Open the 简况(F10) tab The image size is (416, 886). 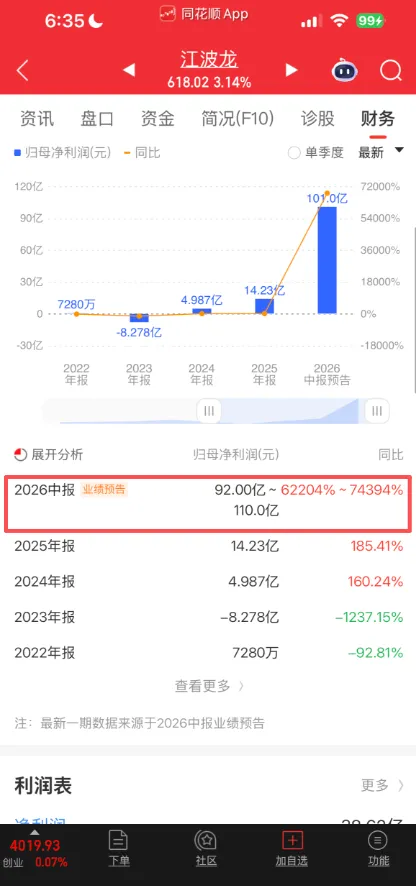(x=237, y=119)
